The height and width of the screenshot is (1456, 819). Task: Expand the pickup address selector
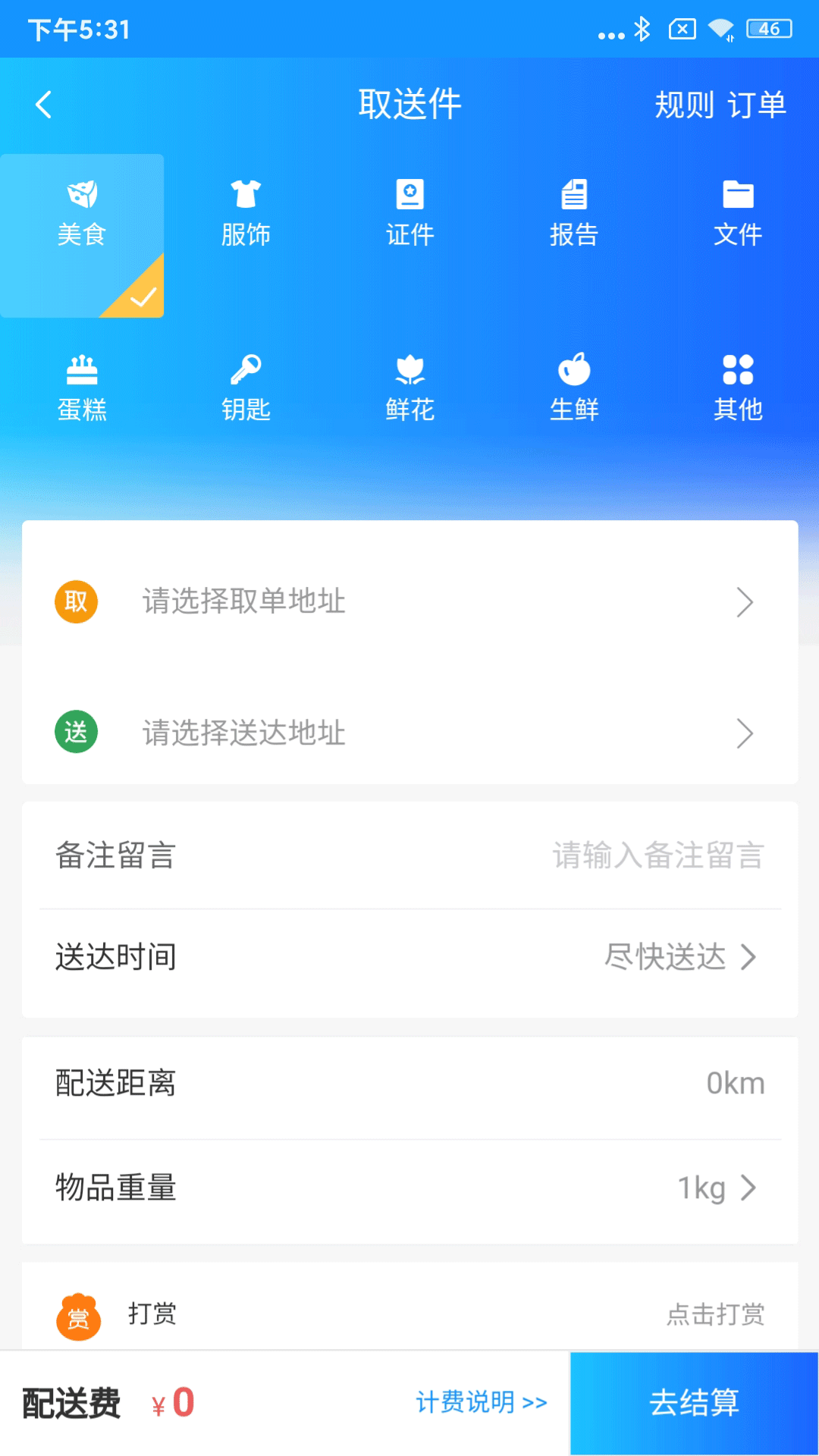409,602
